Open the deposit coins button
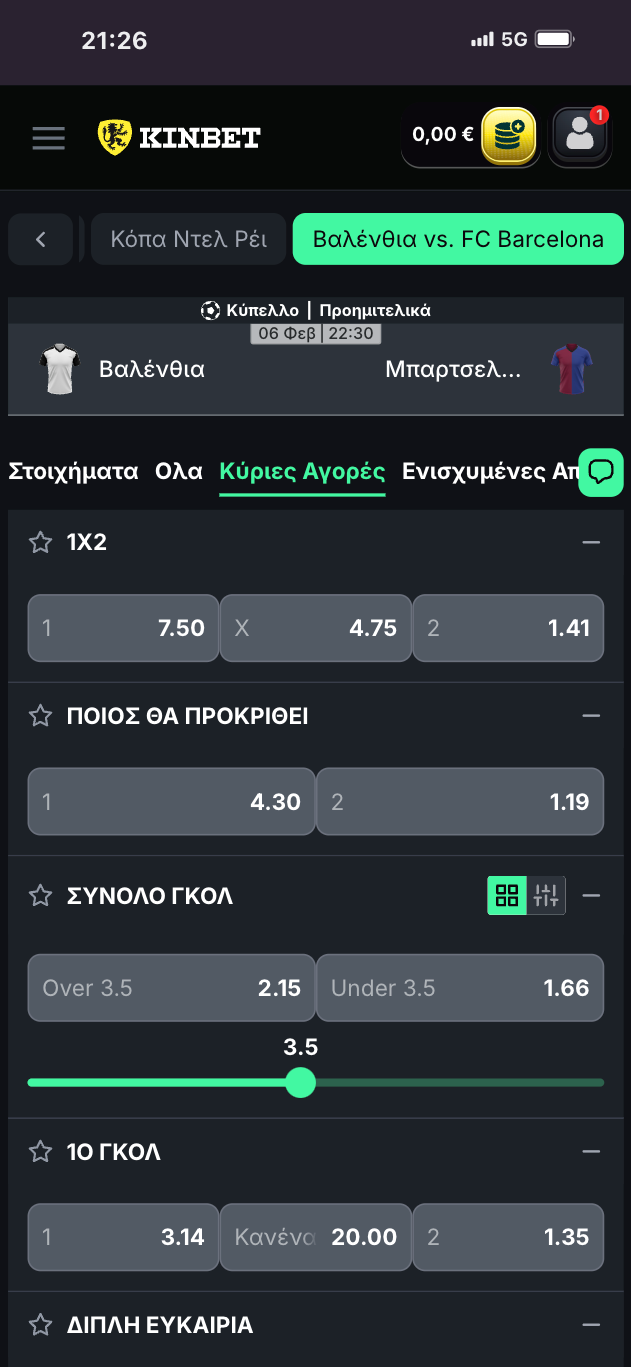631x1367 pixels. coord(509,135)
